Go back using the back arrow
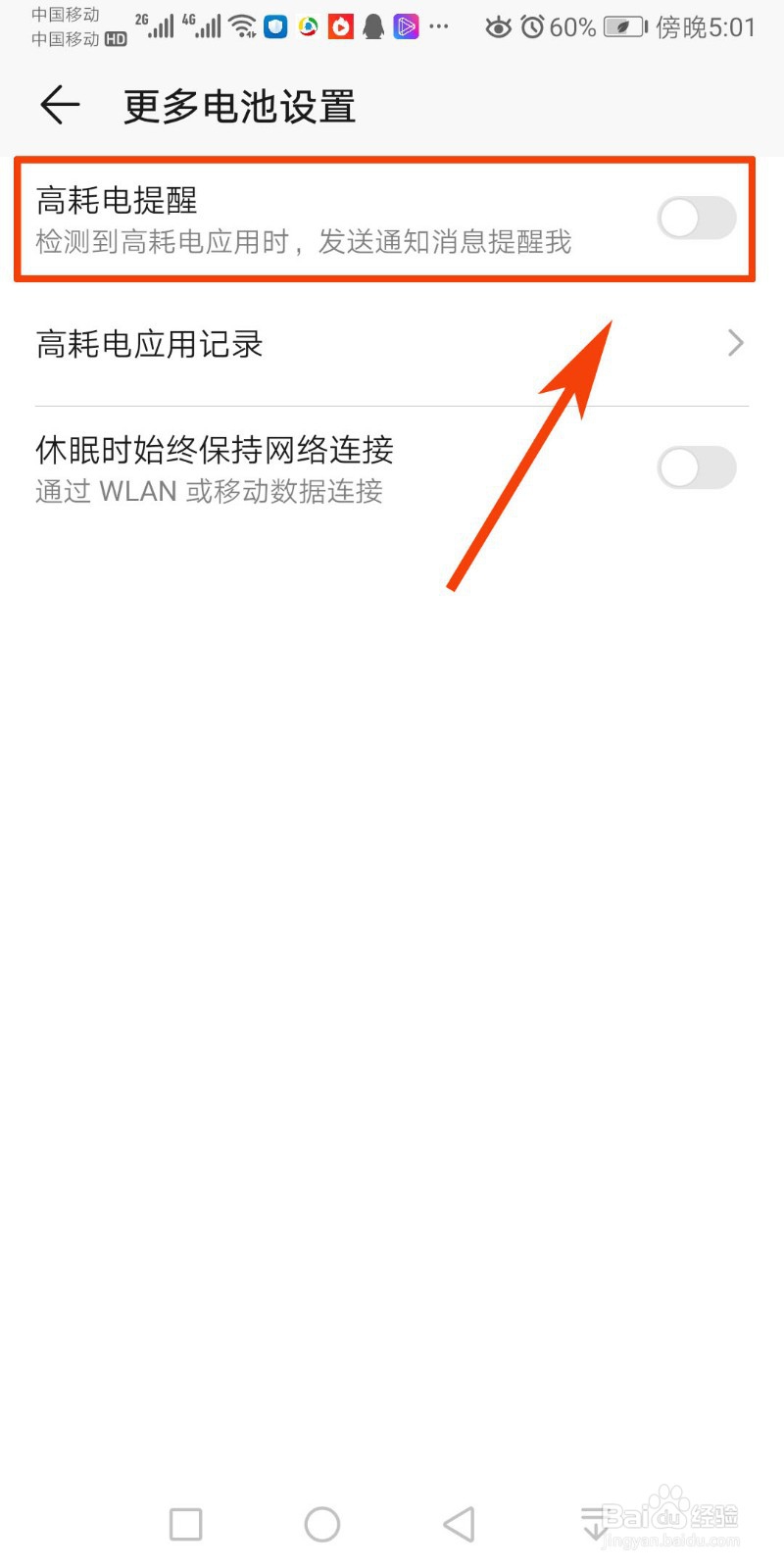This screenshot has height=1568, width=784. (x=59, y=105)
